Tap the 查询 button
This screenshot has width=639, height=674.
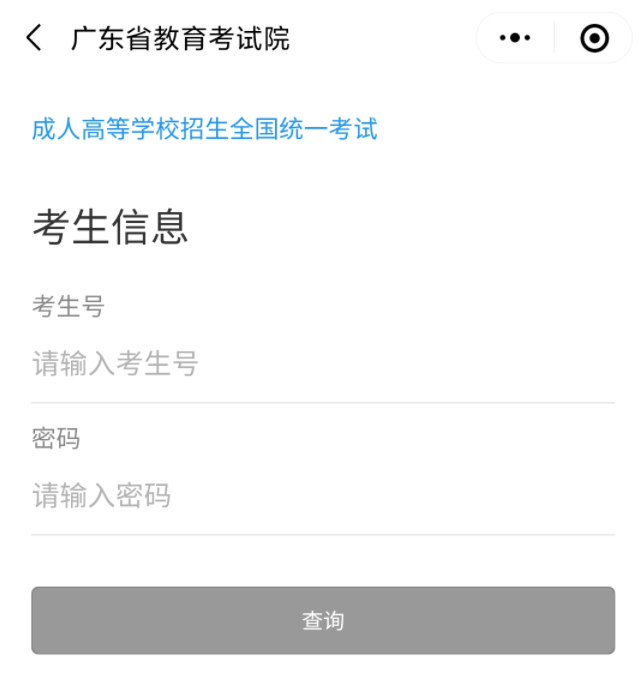click(x=322, y=620)
